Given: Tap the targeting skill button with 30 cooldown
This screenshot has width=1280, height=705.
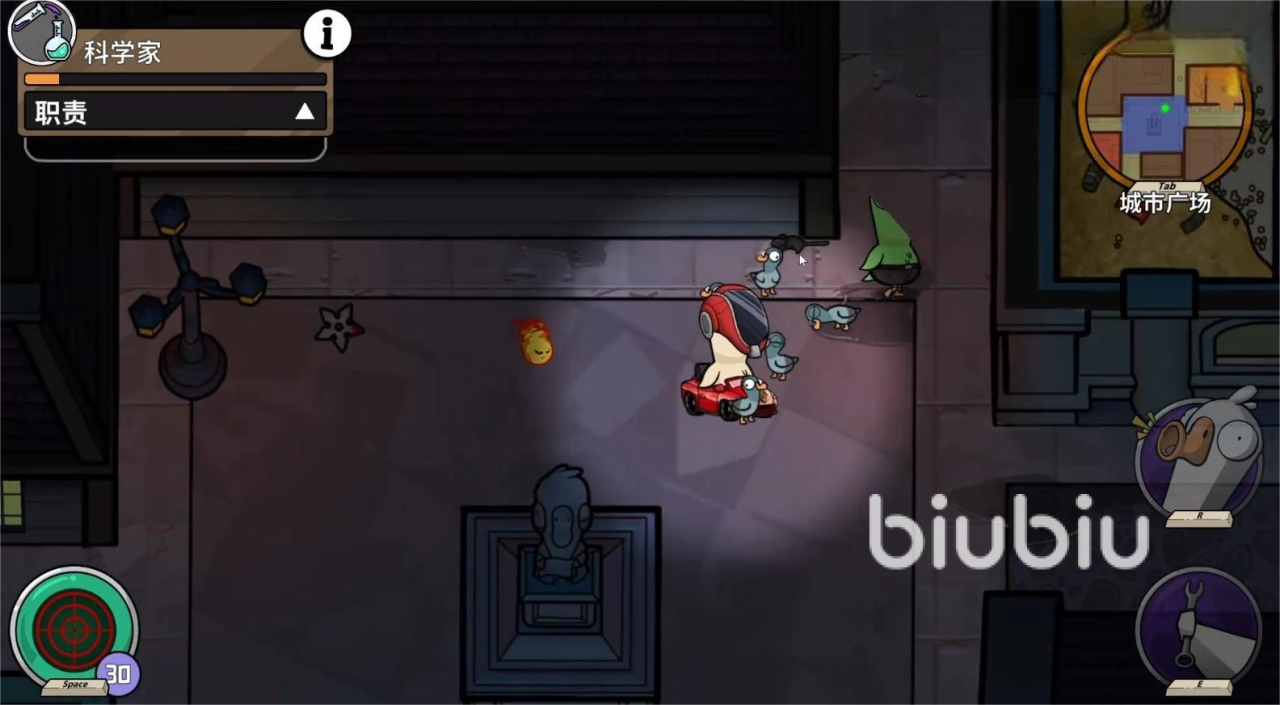Looking at the screenshot, I should click(75, 629).
